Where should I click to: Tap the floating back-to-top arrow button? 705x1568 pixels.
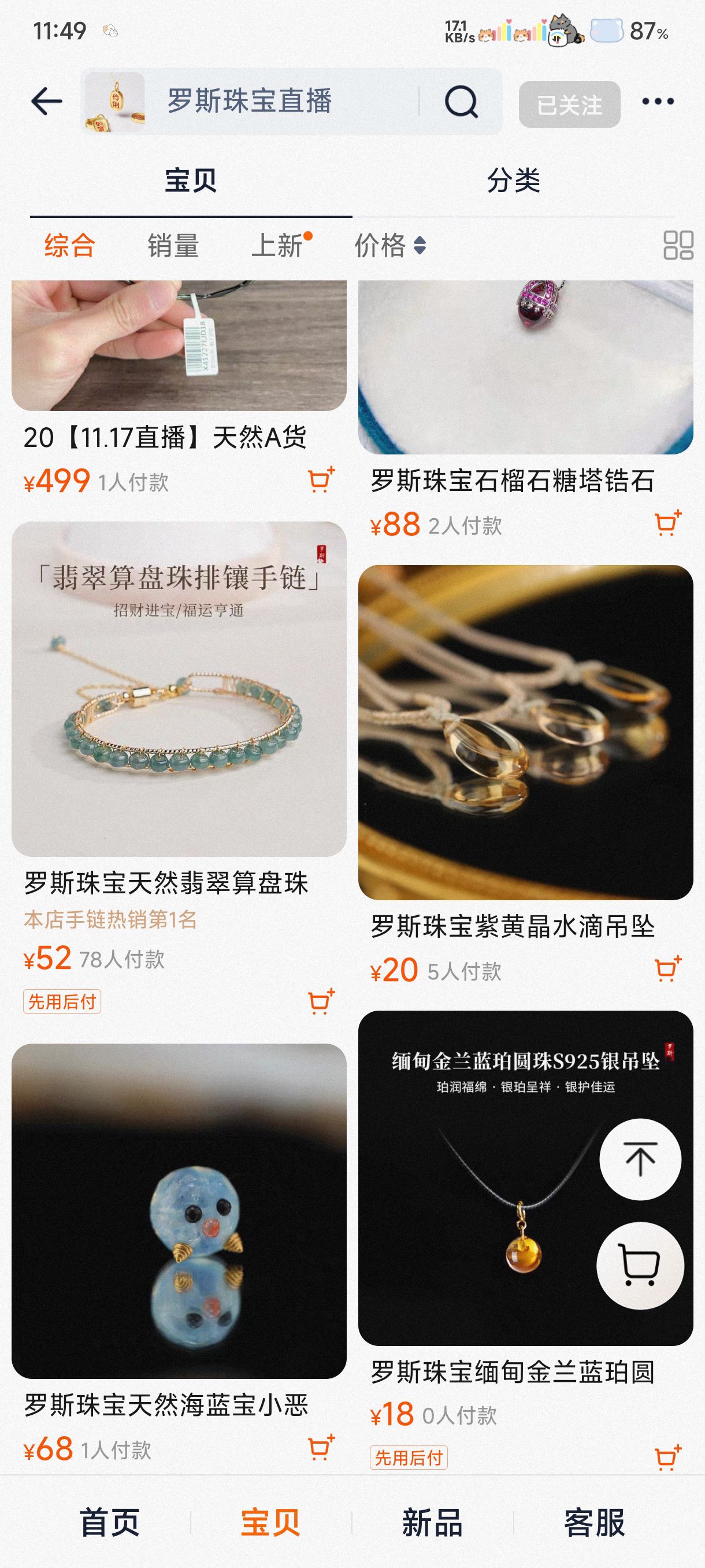click(x=640, y=1159)
